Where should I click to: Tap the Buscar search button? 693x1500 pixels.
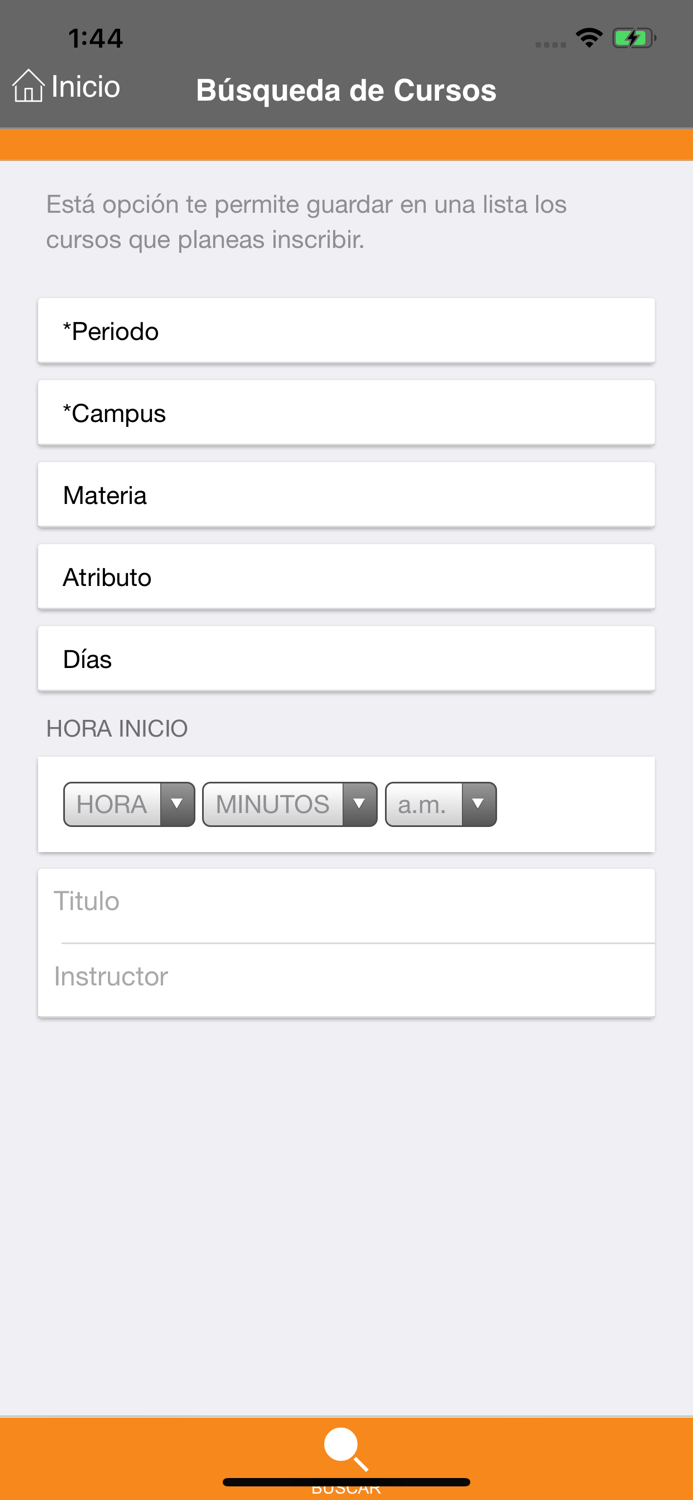pyautogui.click(x=346, y=1457)
